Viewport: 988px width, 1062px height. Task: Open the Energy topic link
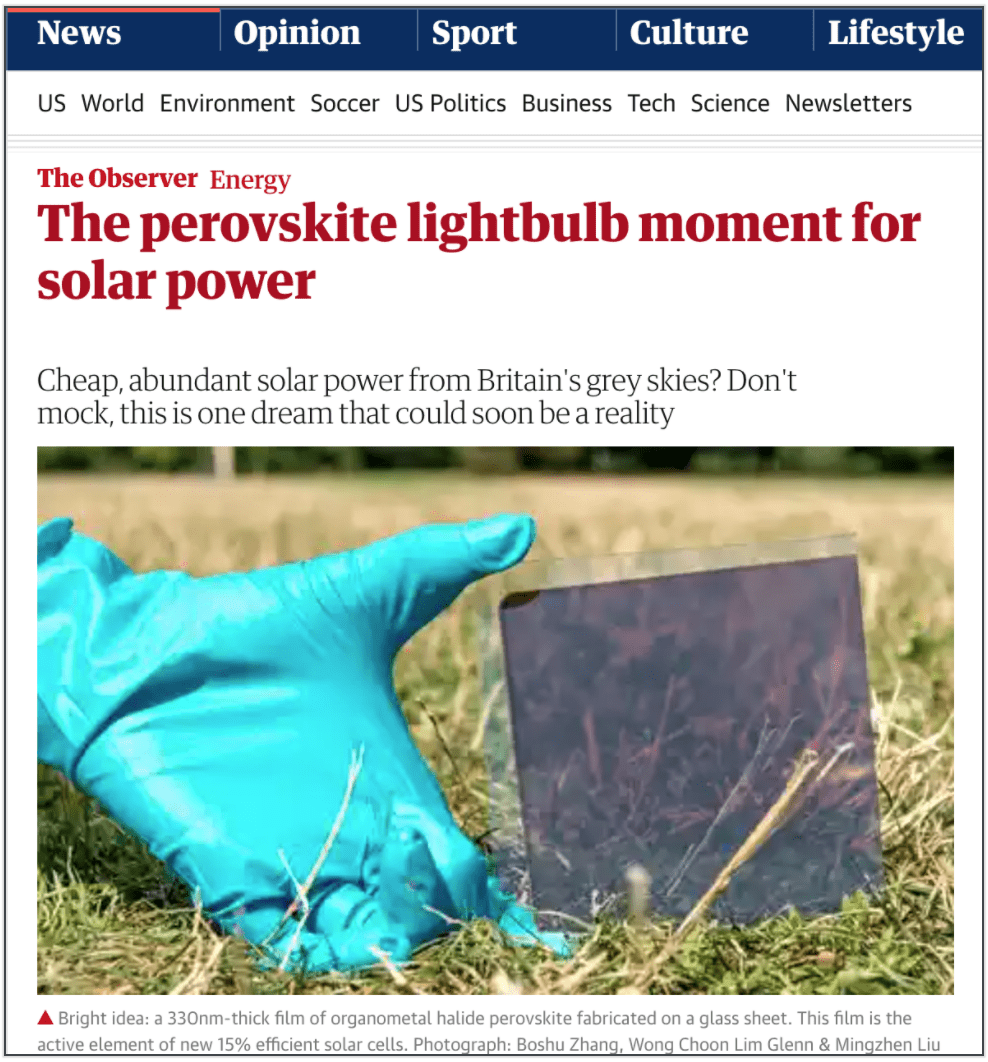pos(250,180)
